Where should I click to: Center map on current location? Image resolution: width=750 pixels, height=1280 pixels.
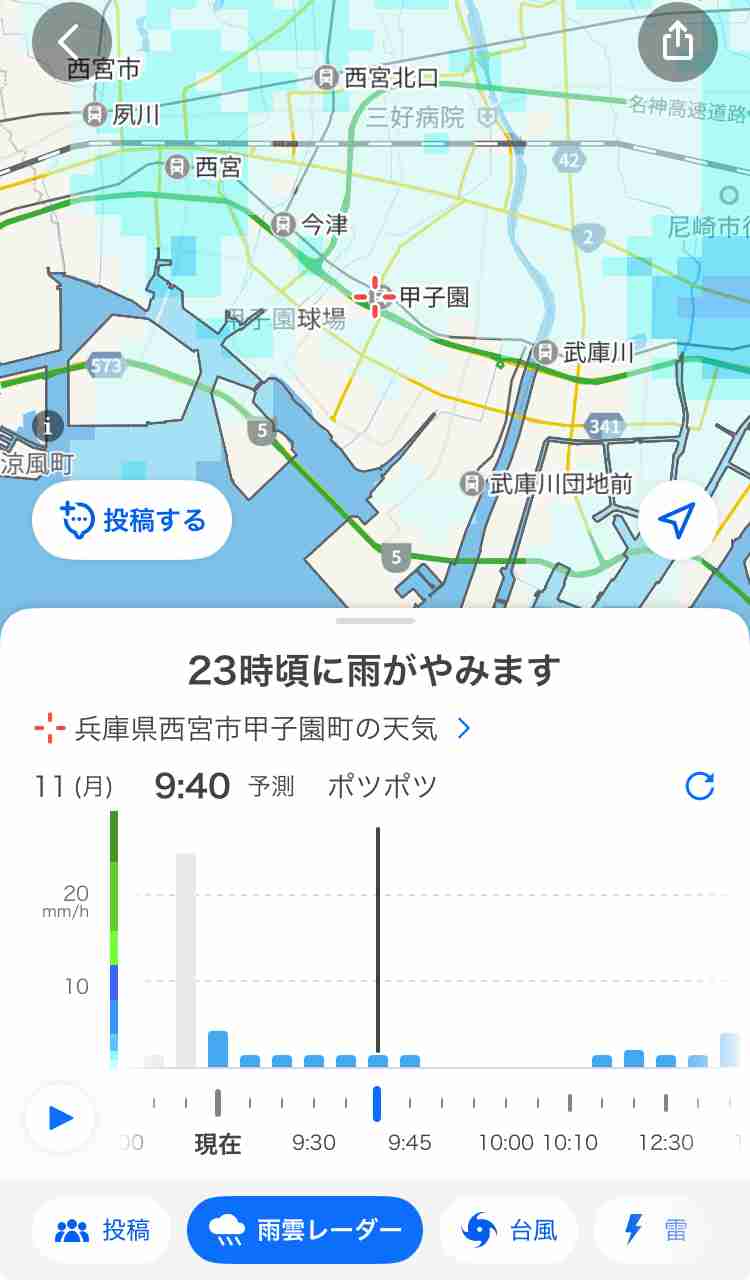click(x=678, y=519)
